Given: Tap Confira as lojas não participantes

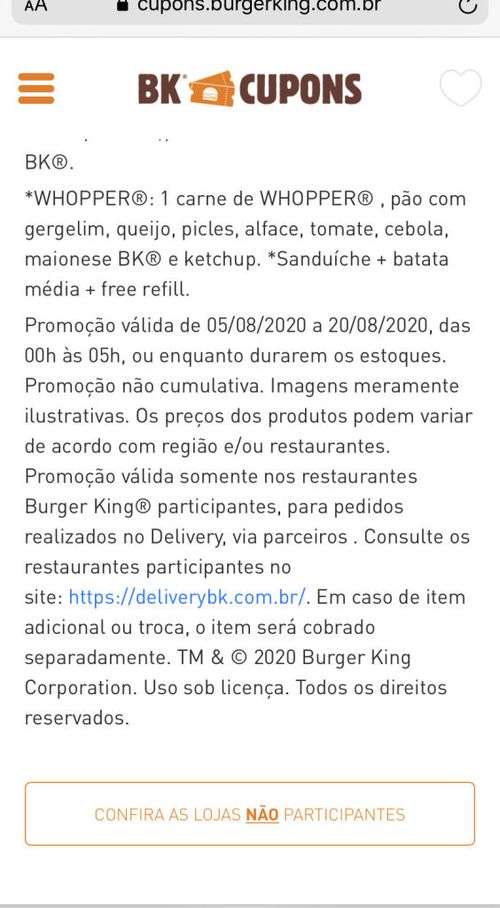Looking at the screenshot, I should tap(250, 814).
